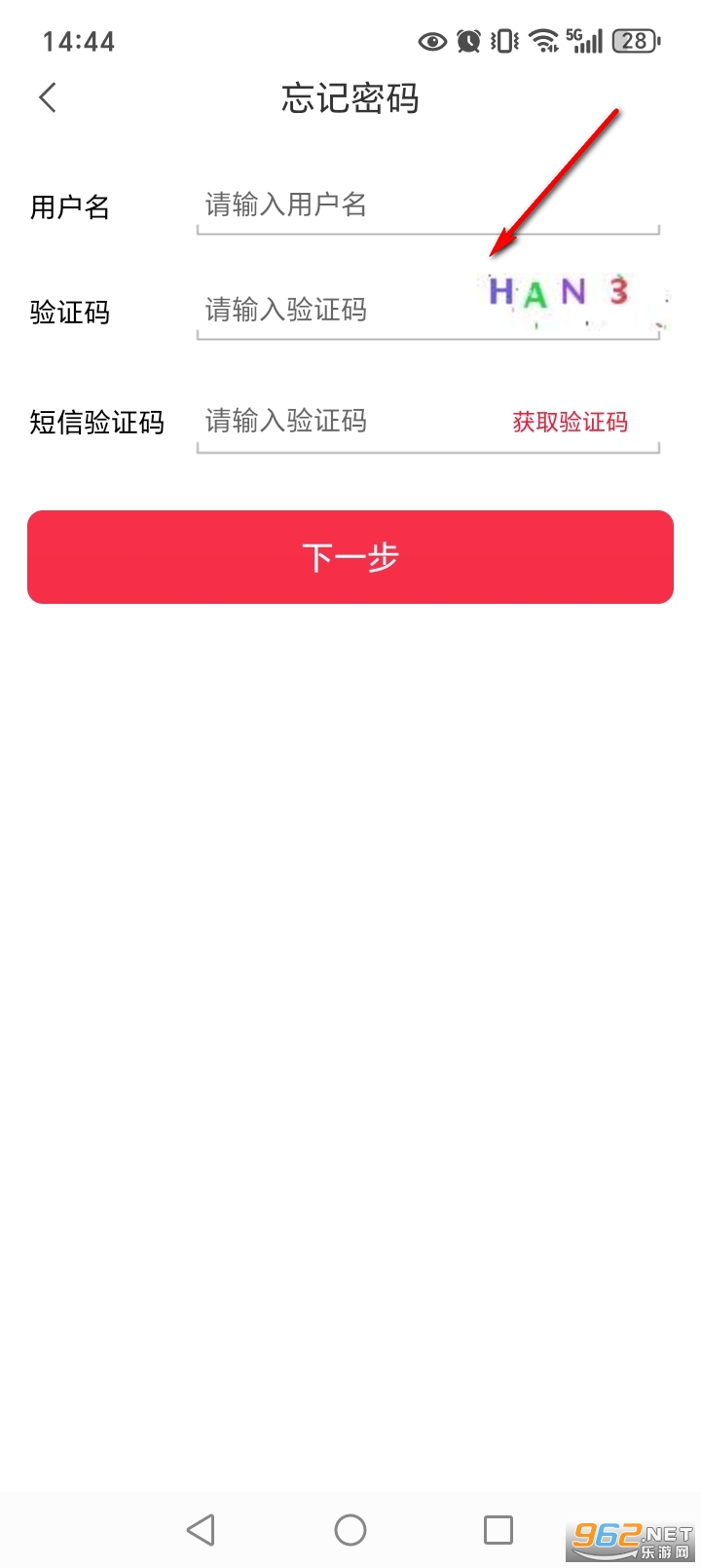The width and height of the screenshot is (701, 1568).
Task: Click the back arrow on 忘记密码 page
Action: click(47, 98)
